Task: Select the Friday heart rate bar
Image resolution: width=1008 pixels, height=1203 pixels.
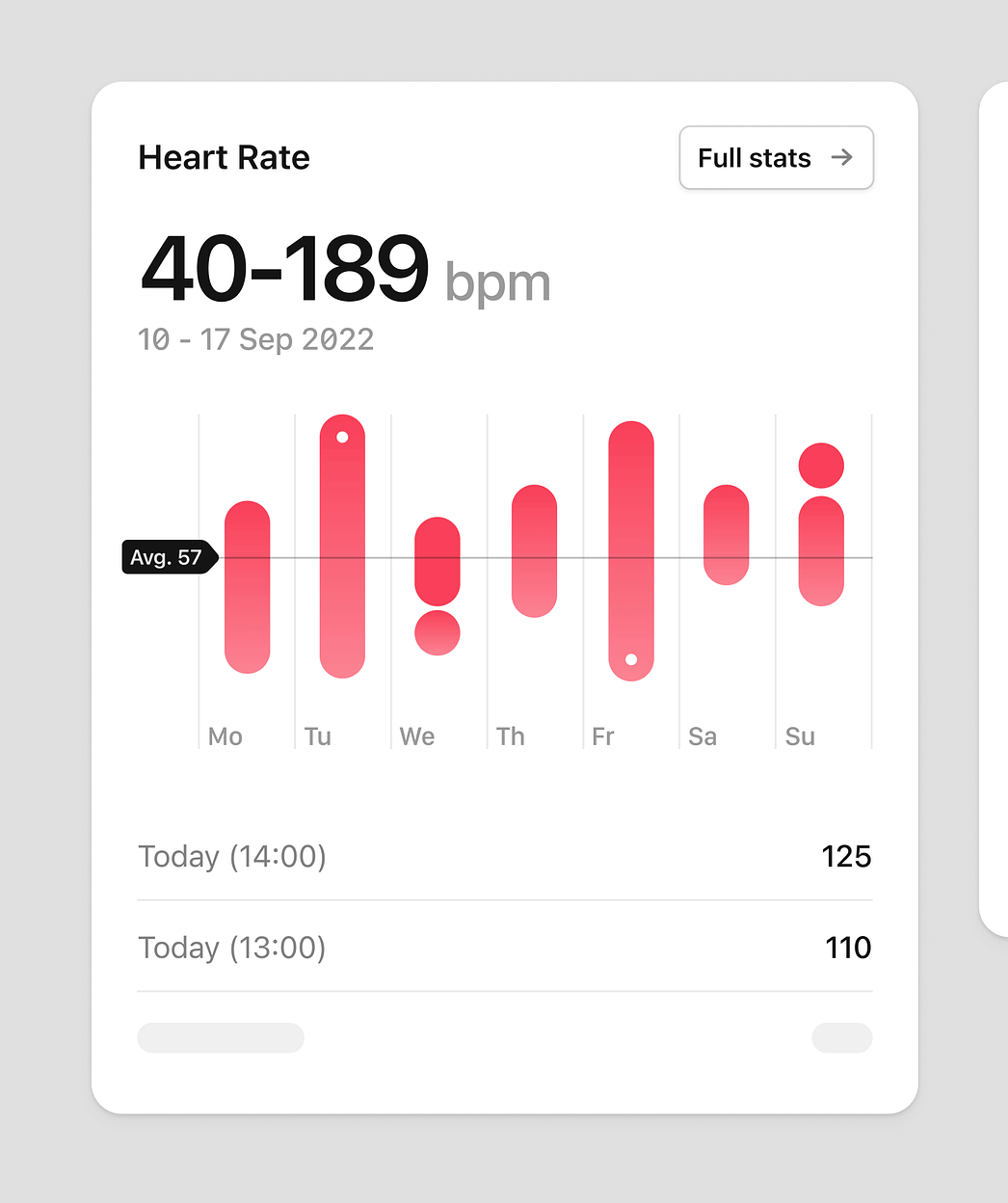Action: coord(631,550)
